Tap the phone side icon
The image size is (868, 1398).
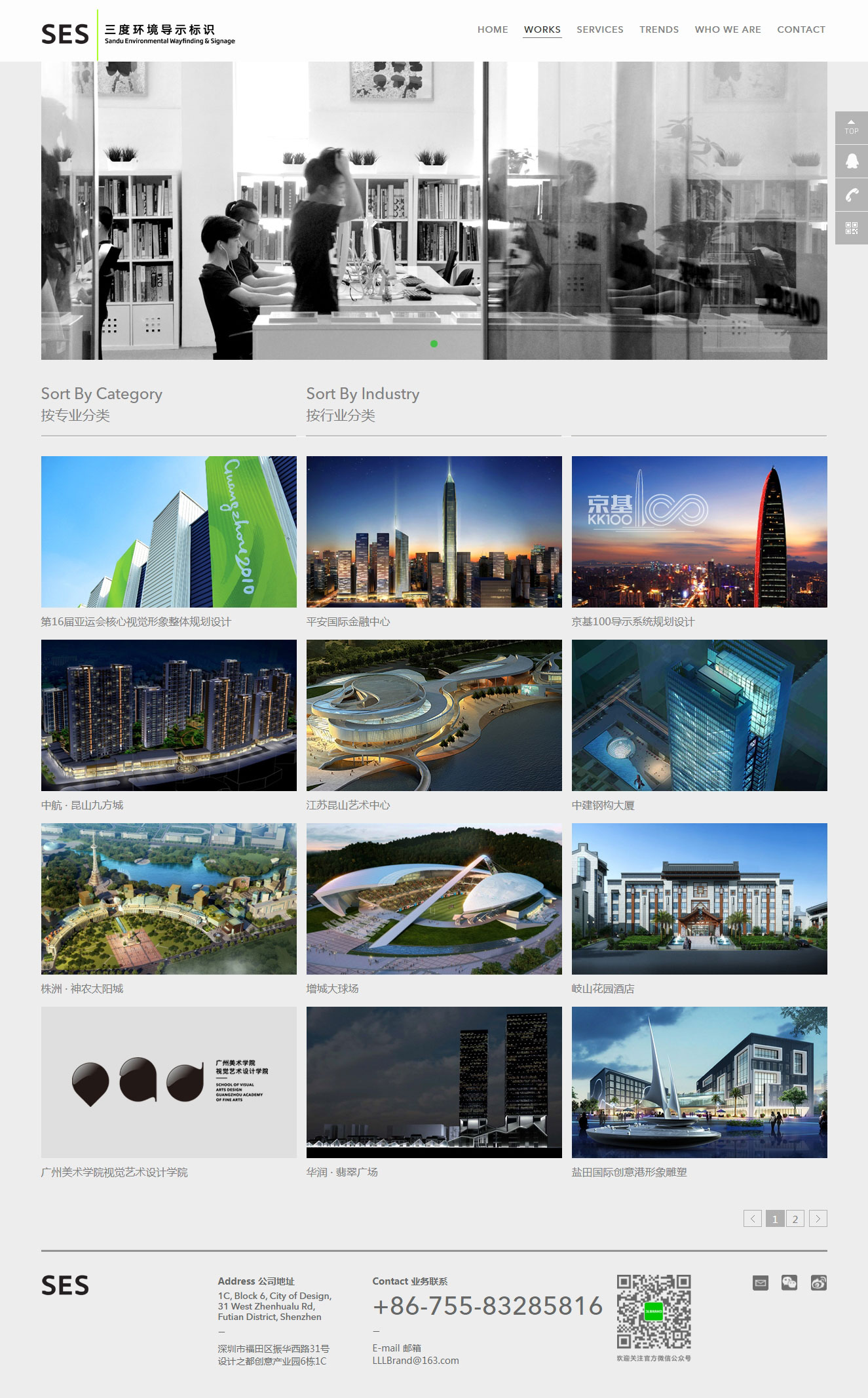(851, 195)
